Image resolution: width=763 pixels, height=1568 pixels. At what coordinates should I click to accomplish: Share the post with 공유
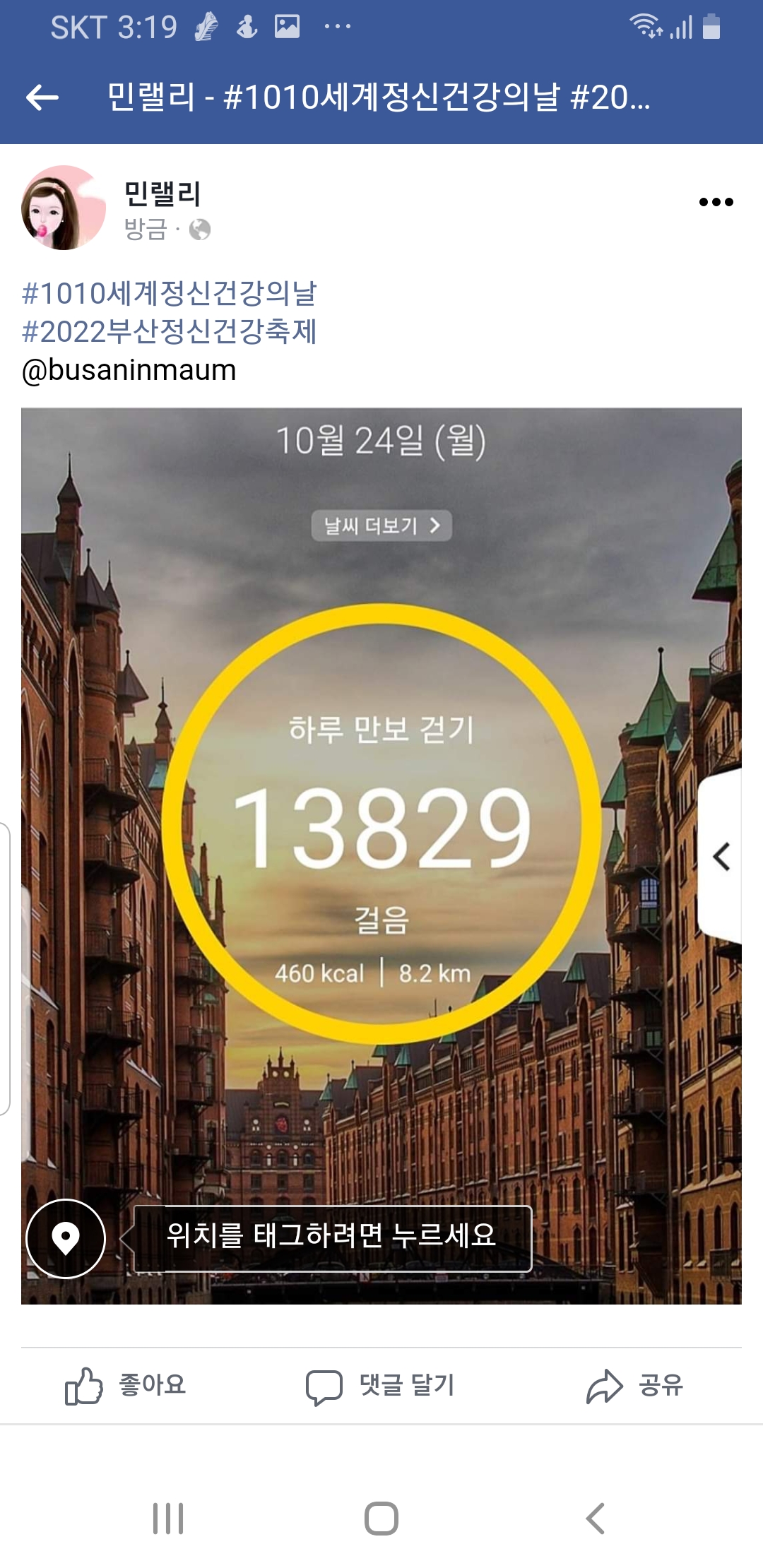(x=634, y=1386)
